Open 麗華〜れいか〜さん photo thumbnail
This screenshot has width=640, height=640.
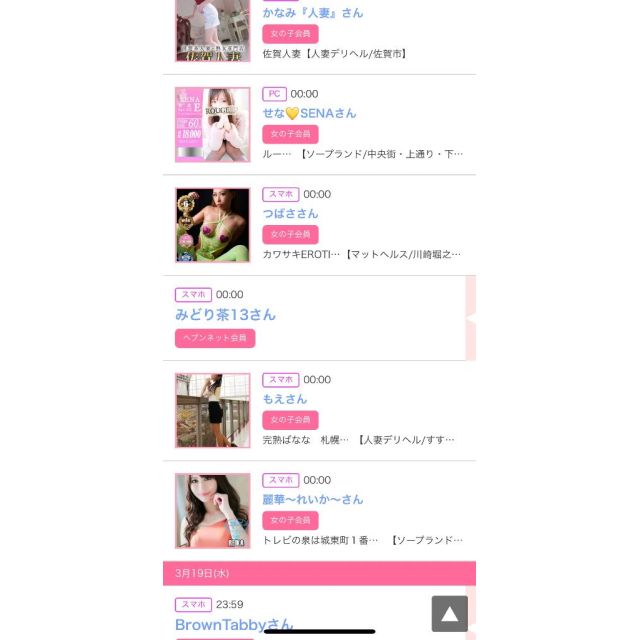tap(212, 510)
